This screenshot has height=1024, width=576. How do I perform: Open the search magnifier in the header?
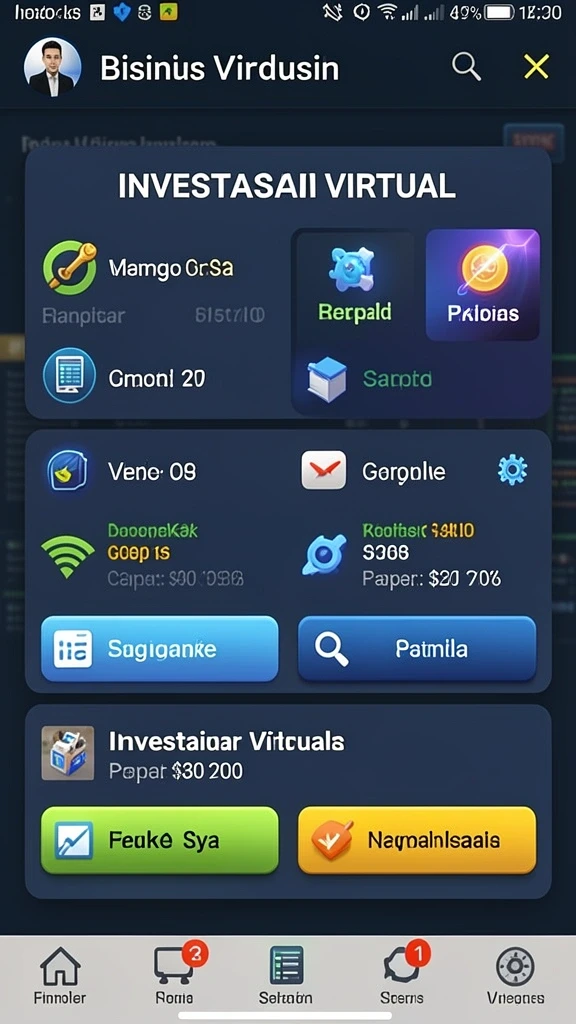pyautogui.click(x=466, y=67)
